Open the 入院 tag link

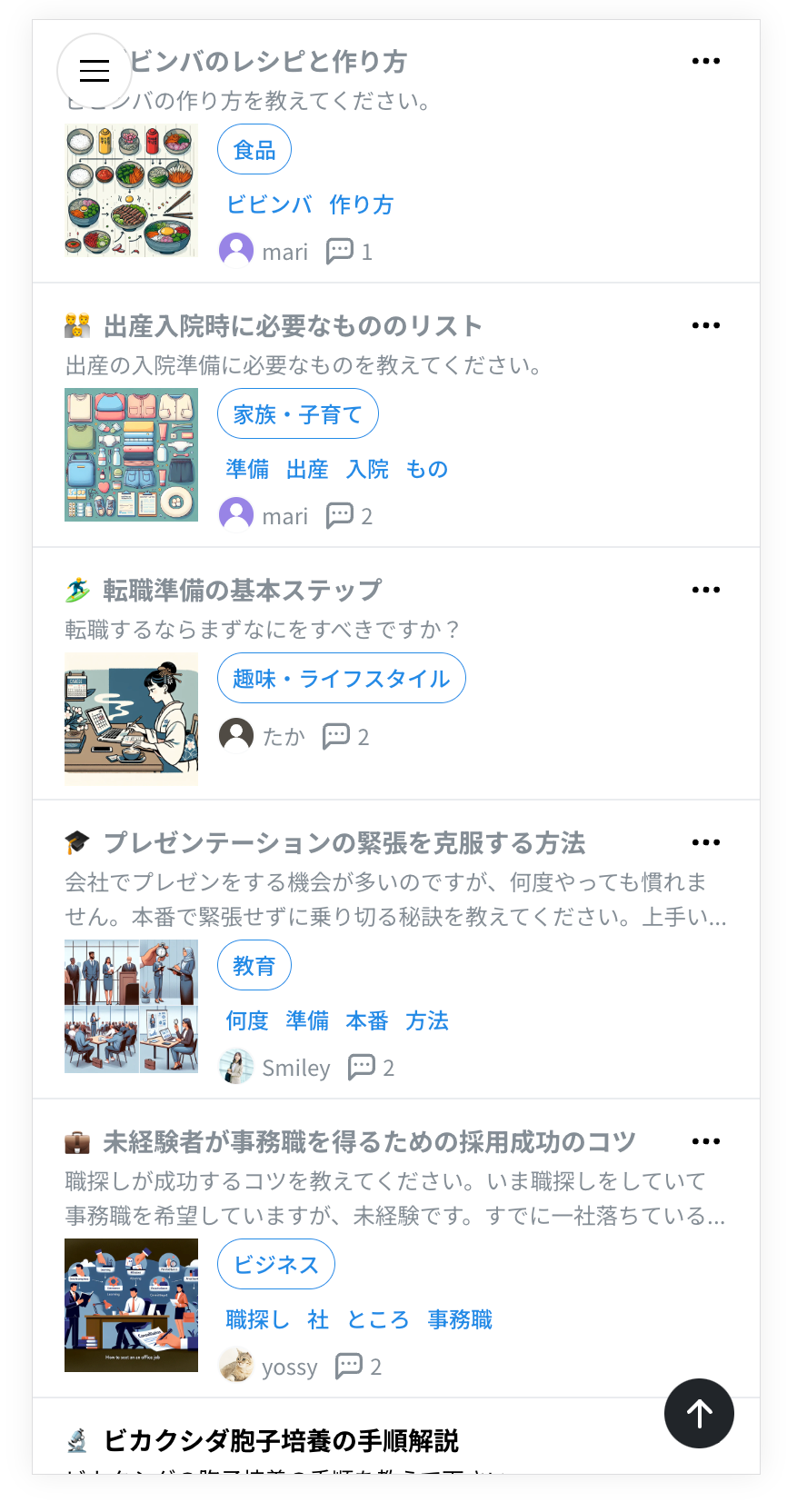pyautogui.click(x=367, y=470)
